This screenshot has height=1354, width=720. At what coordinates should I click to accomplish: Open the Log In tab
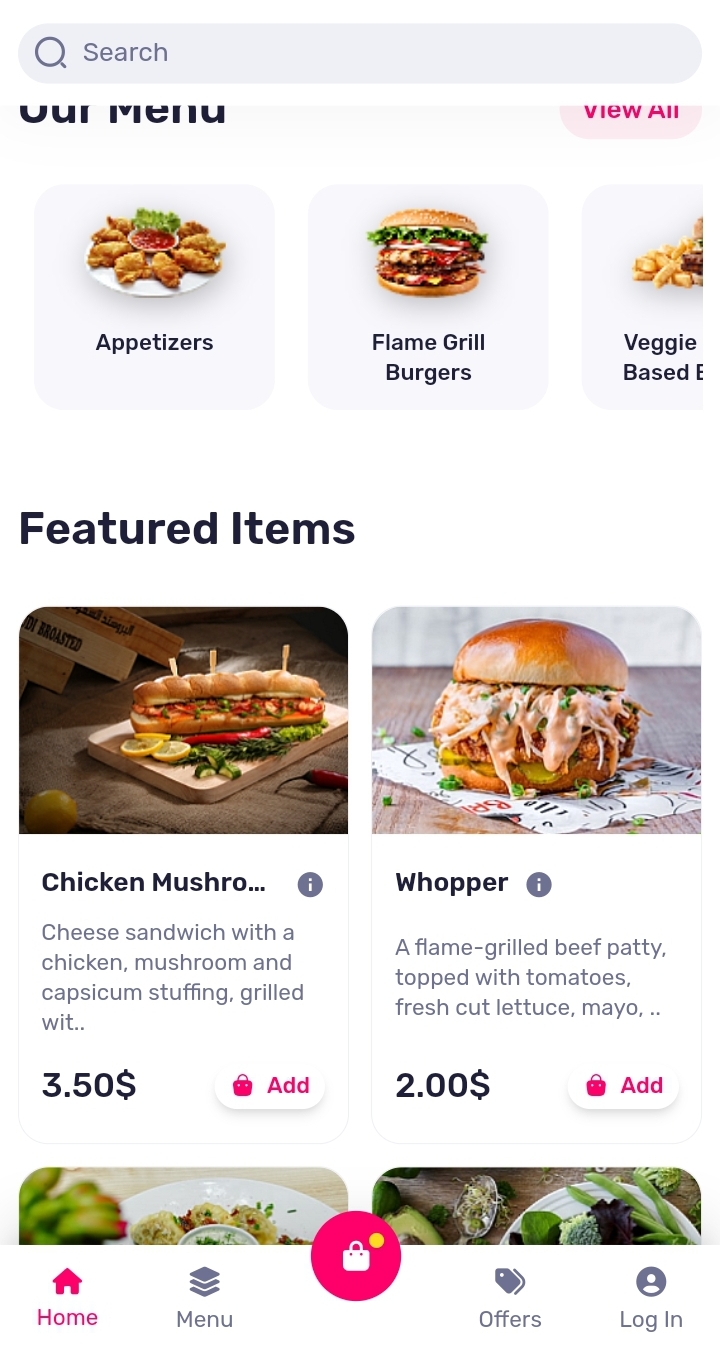651,1298
